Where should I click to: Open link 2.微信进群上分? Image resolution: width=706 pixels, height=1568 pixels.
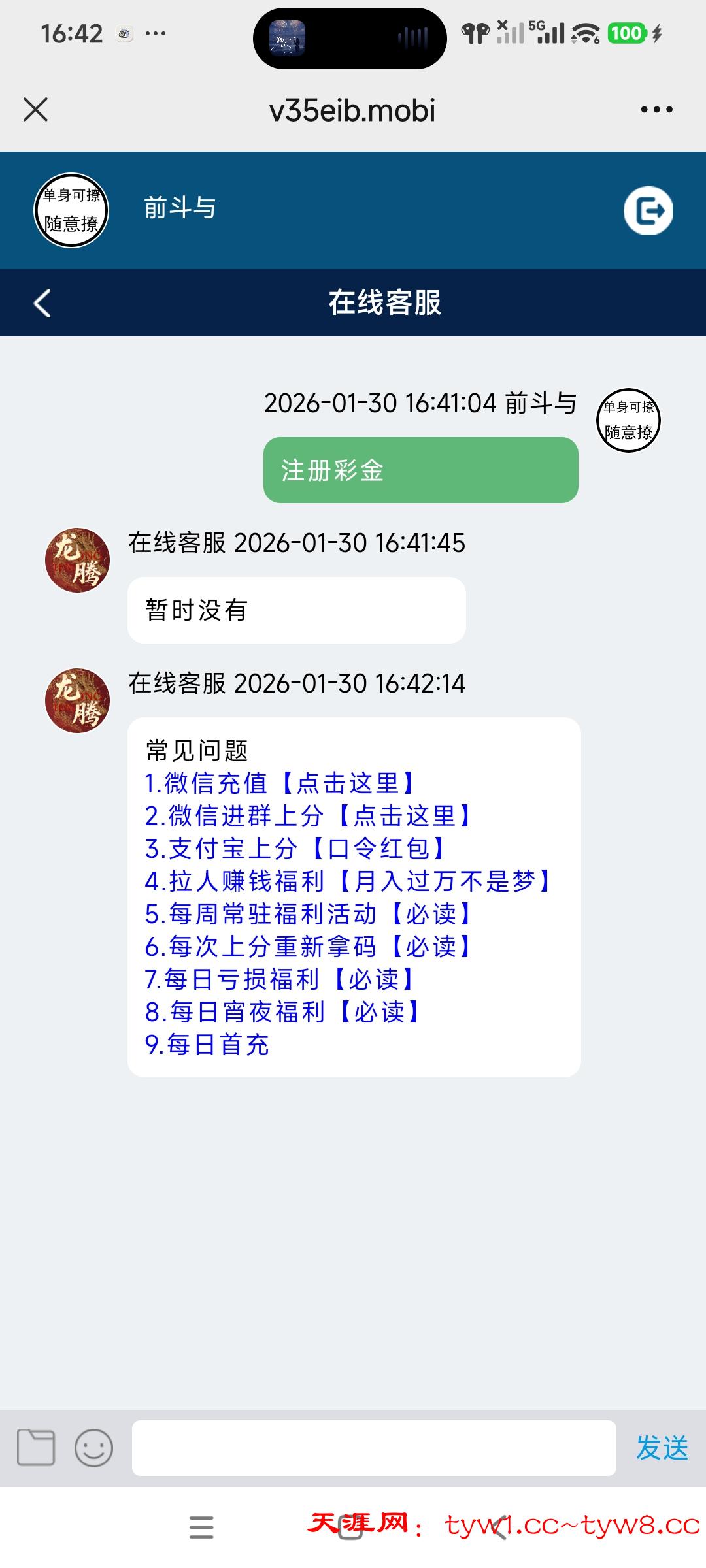(309, 815)
